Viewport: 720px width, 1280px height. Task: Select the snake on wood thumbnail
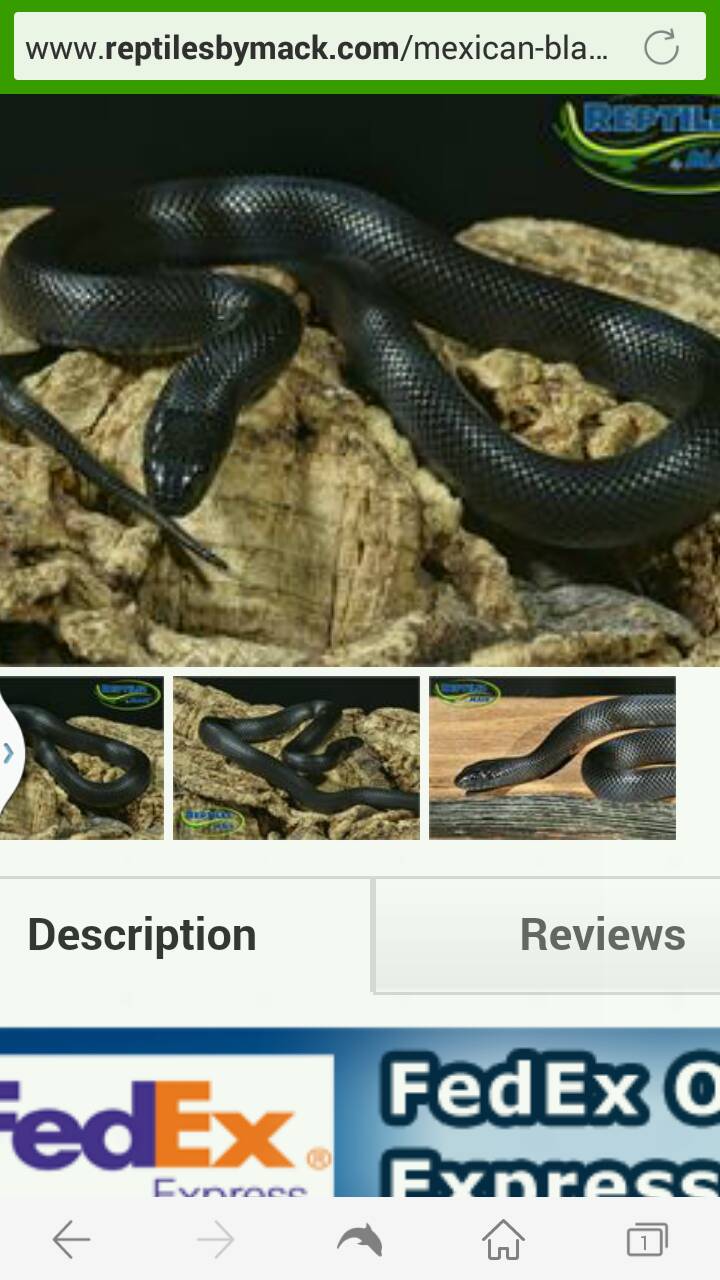[552, 758]
